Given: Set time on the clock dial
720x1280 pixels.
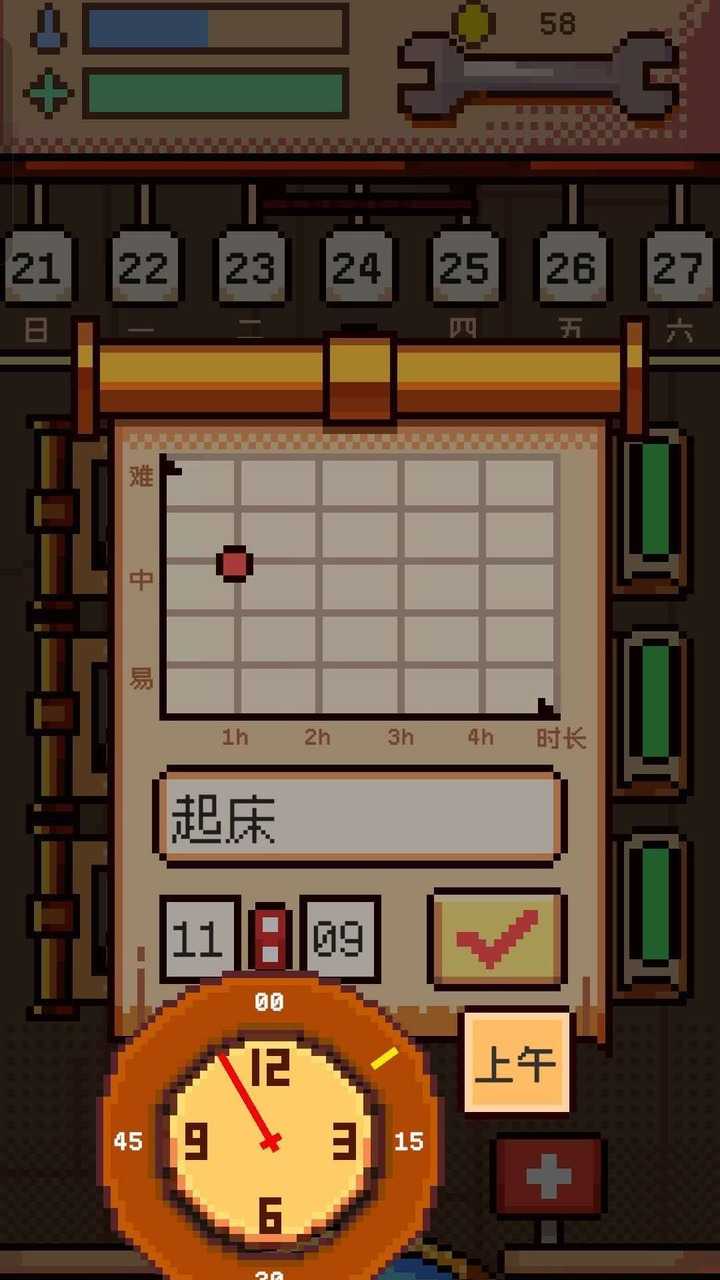Looking at the screenshot, I should [x=270, y=1140].
